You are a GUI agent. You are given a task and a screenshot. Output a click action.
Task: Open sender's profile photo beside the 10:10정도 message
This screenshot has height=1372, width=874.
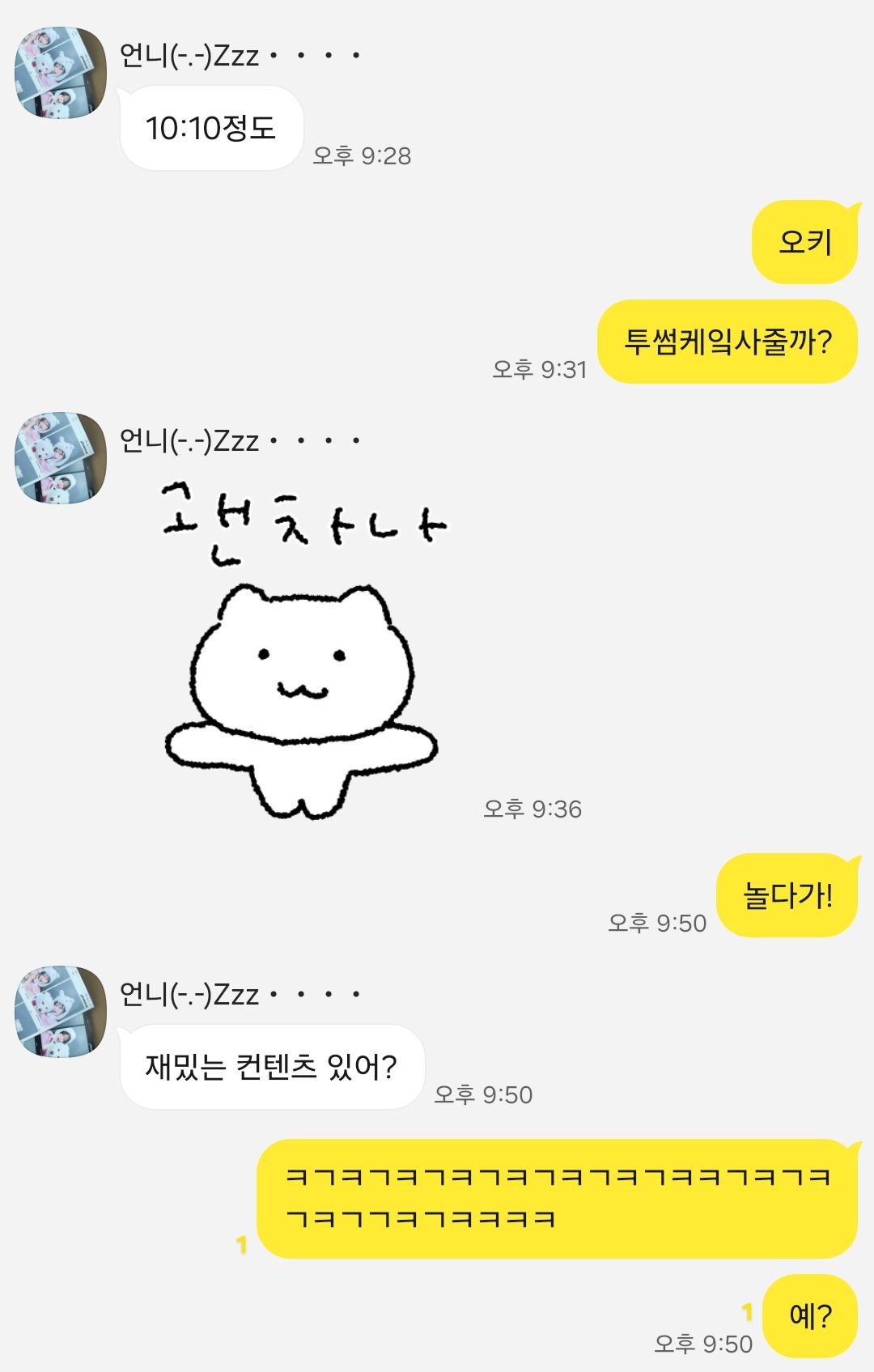pos(61,73)
